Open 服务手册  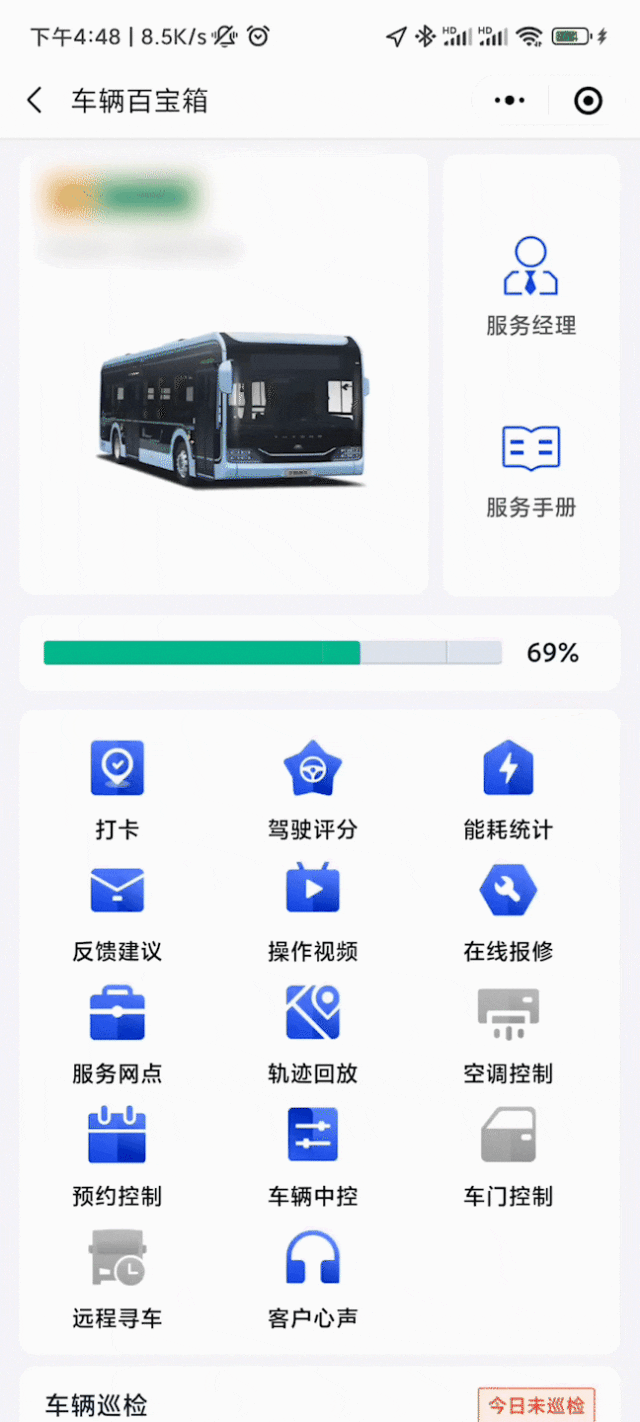point(531,470)
